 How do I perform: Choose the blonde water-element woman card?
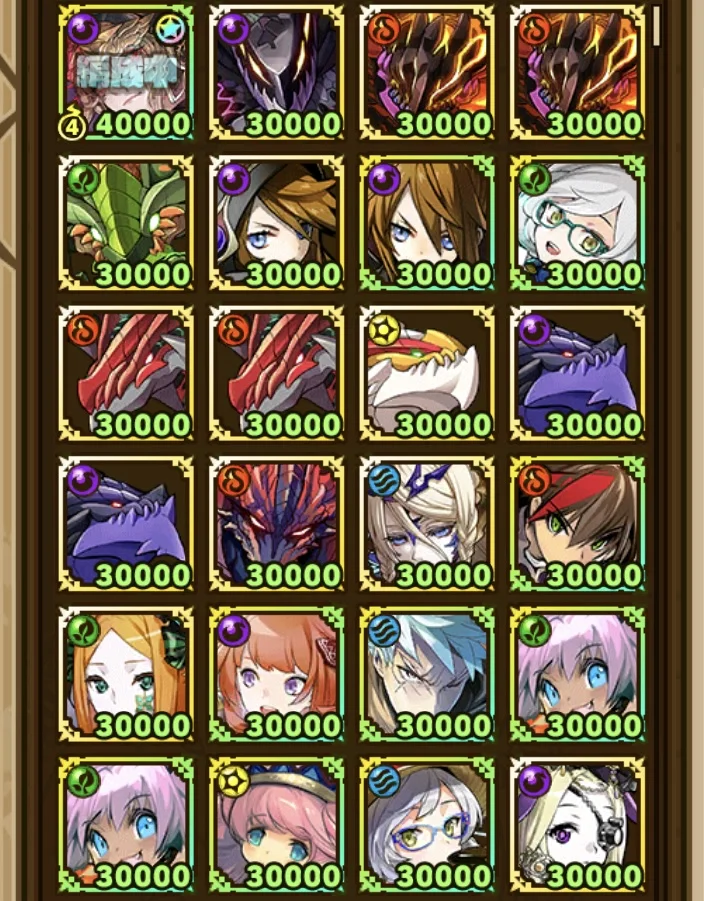(x=427, y=523)
